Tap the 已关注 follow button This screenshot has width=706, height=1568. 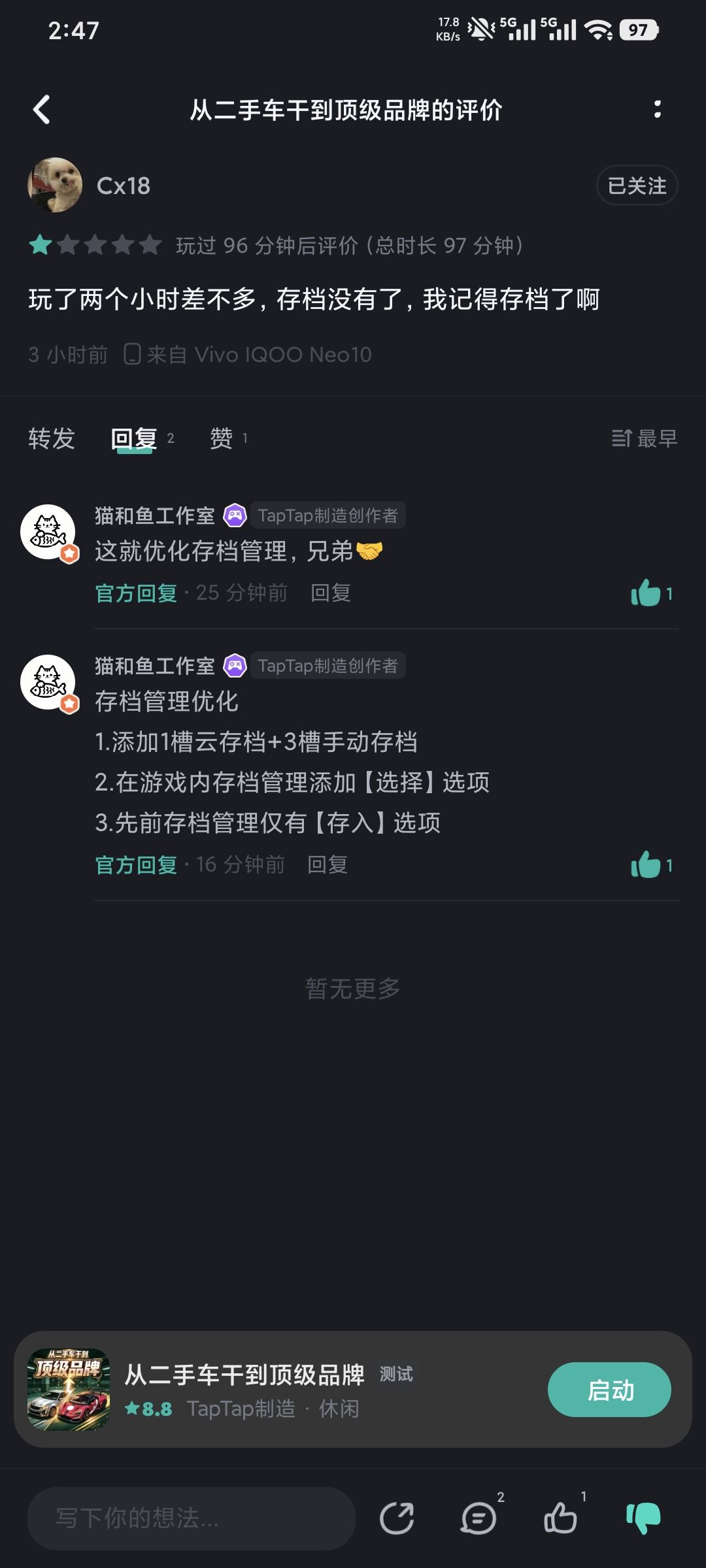637,186
